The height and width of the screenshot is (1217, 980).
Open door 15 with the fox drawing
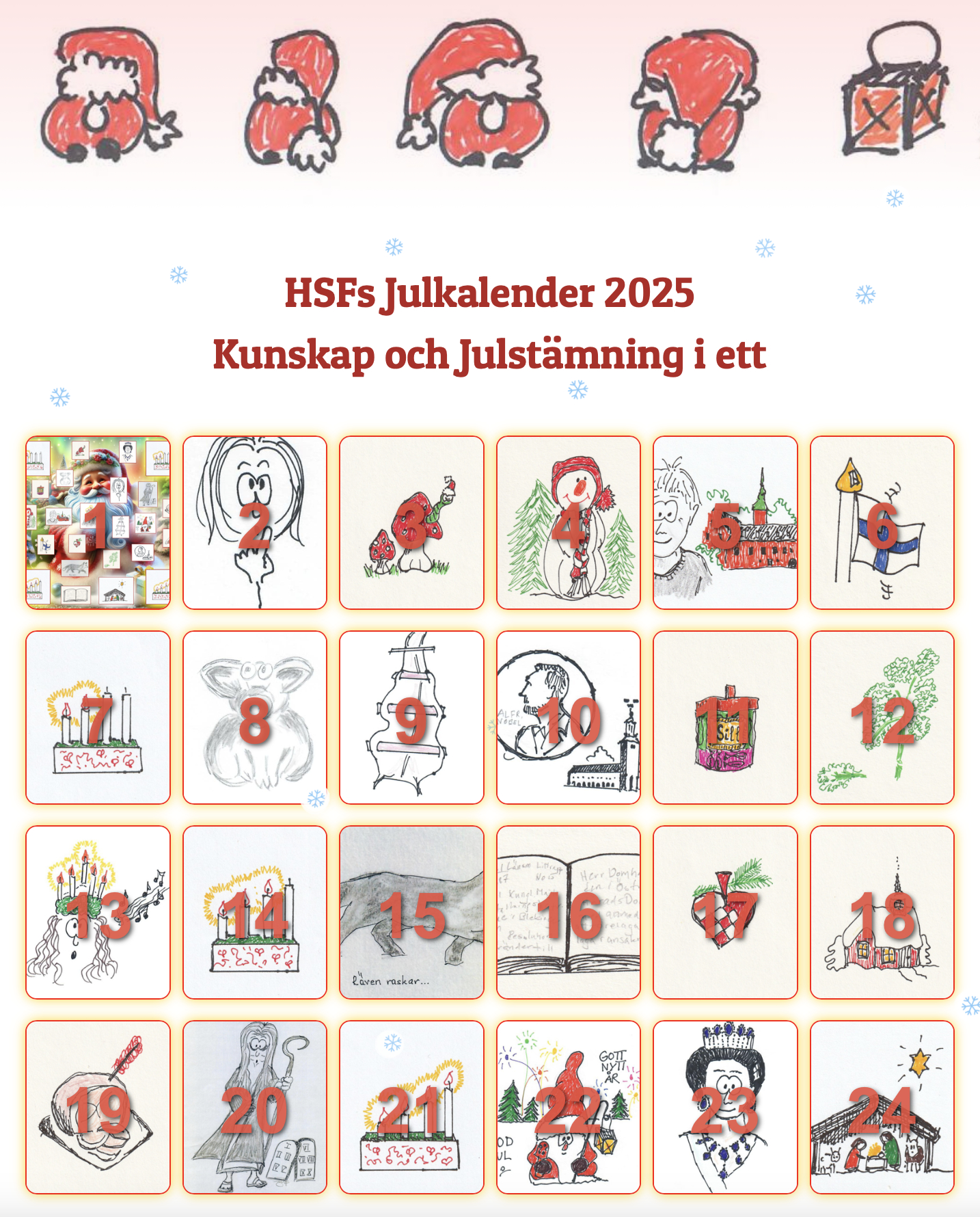point(411,913)
